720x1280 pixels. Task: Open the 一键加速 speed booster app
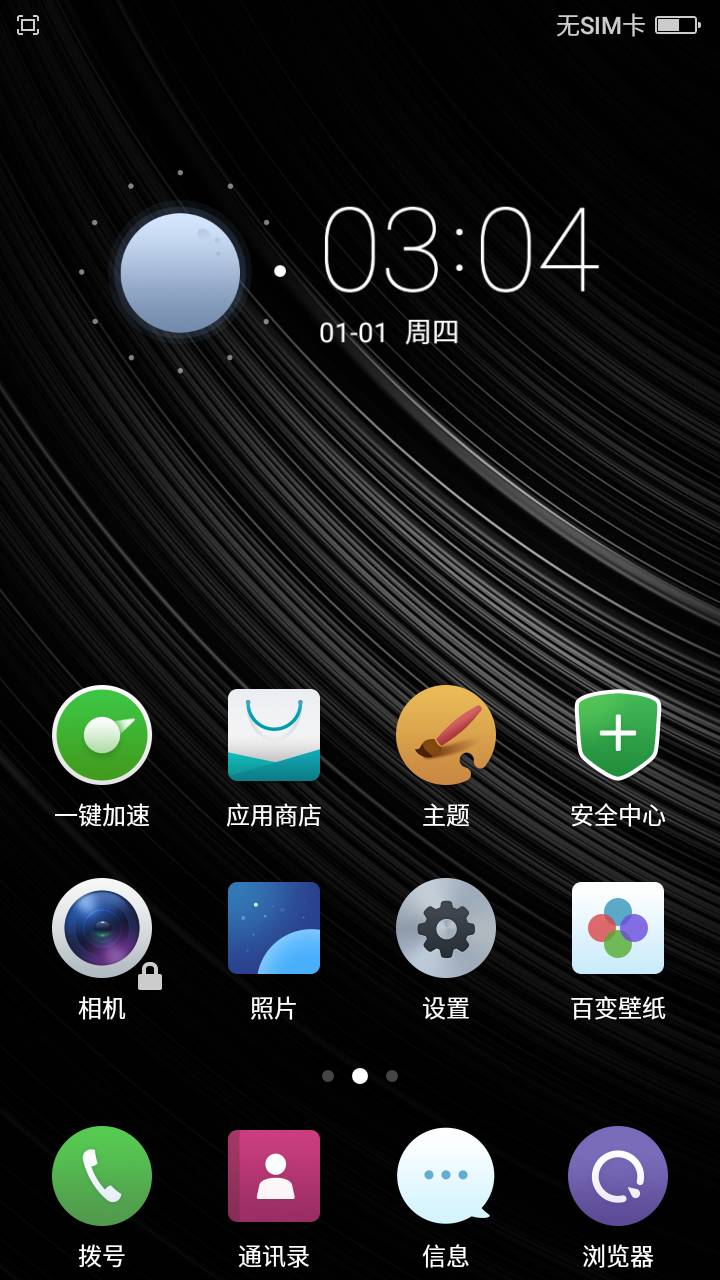point(102,735)
